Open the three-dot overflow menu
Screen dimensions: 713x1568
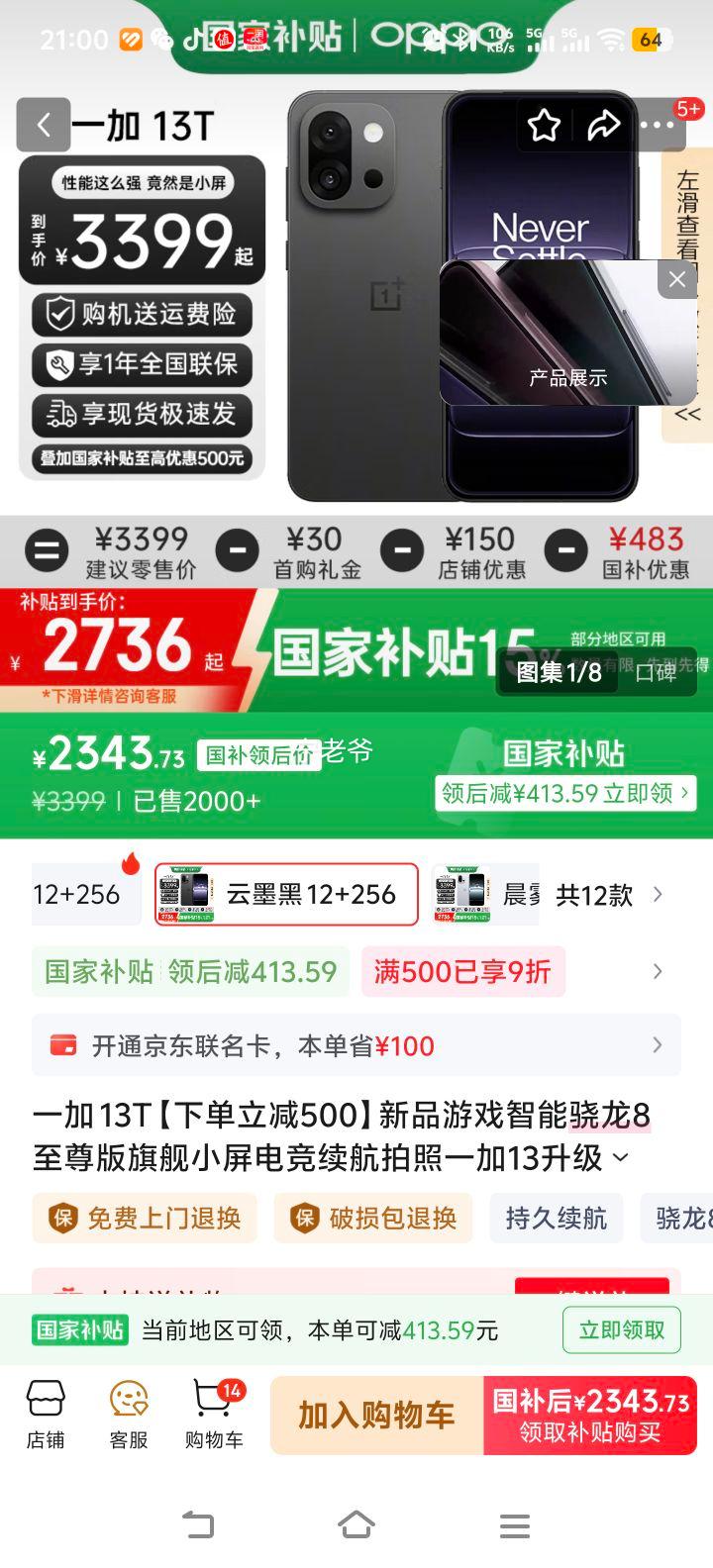[657, 126]
